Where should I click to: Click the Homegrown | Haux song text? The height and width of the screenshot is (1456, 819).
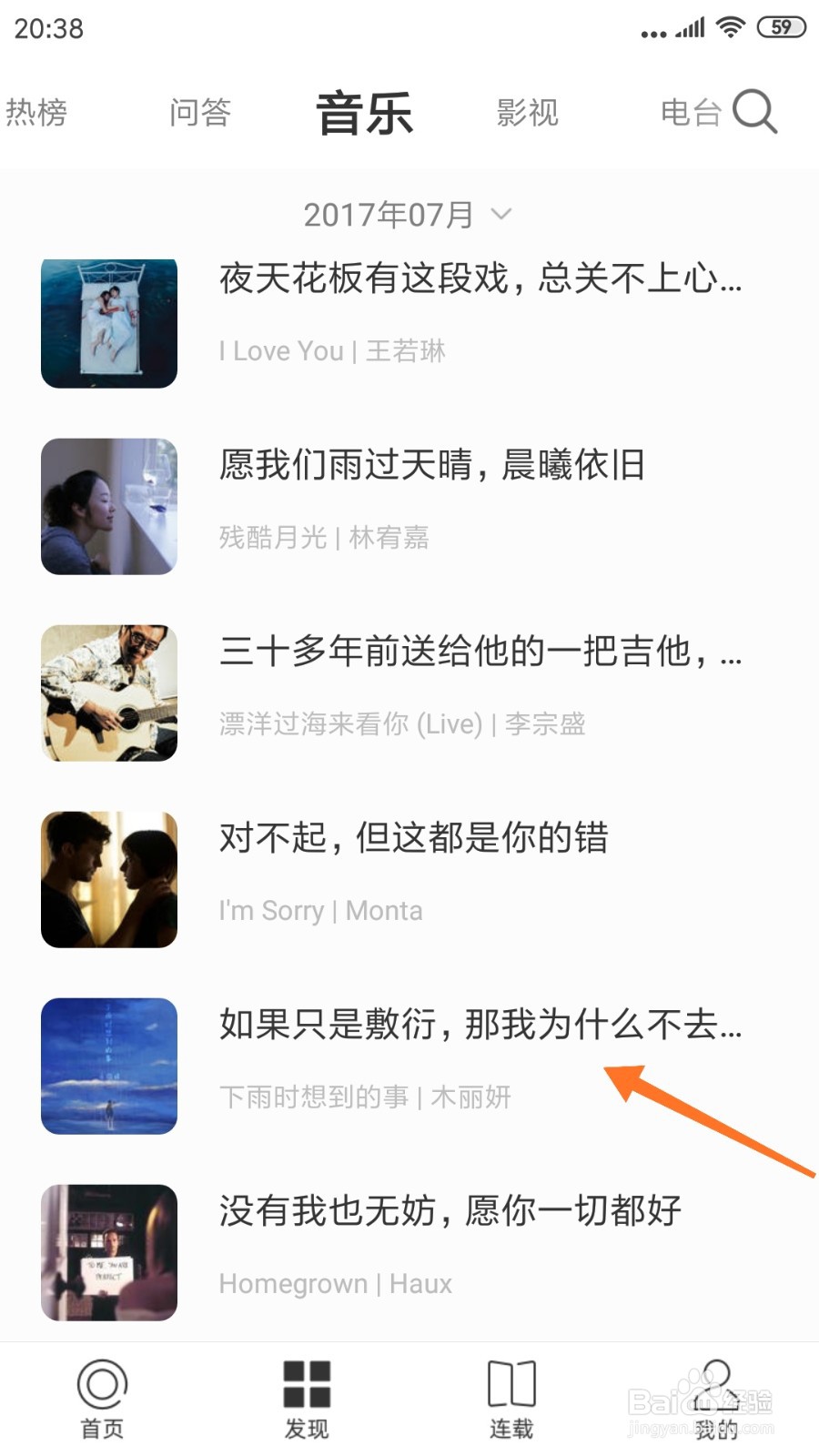(x=335, y=1283)
